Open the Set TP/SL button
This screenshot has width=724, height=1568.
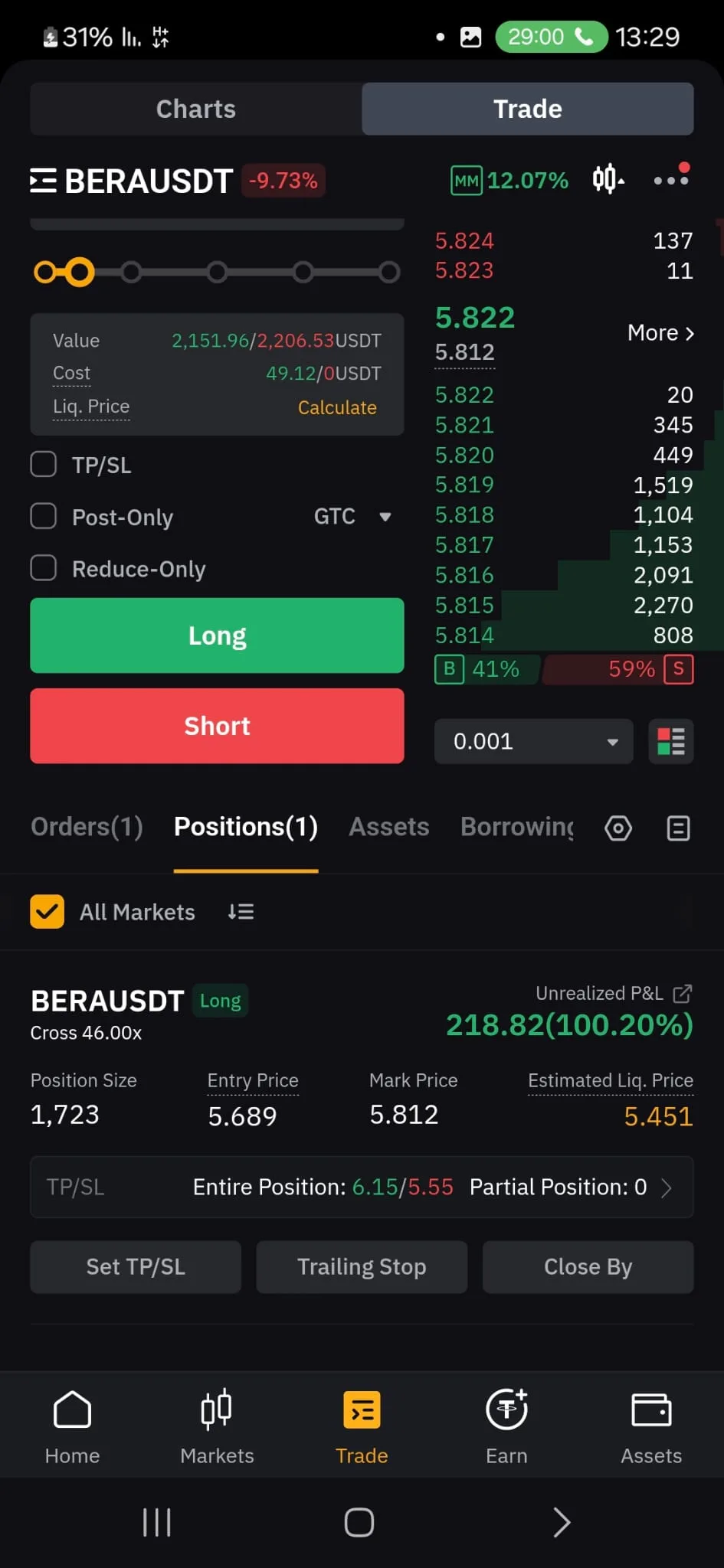coord(136,1267)
